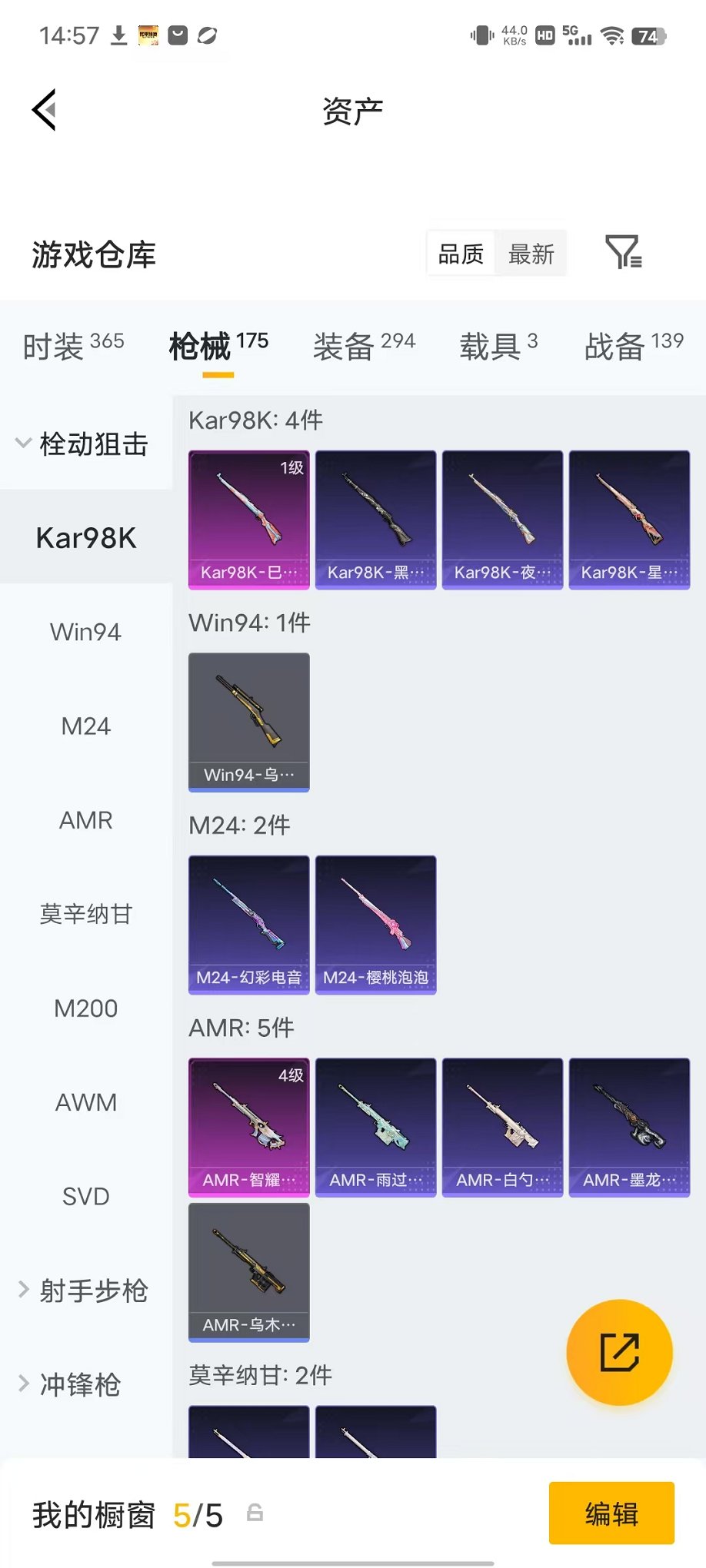Open the AMR-智耀 level 4 skin

point(249,1128)
